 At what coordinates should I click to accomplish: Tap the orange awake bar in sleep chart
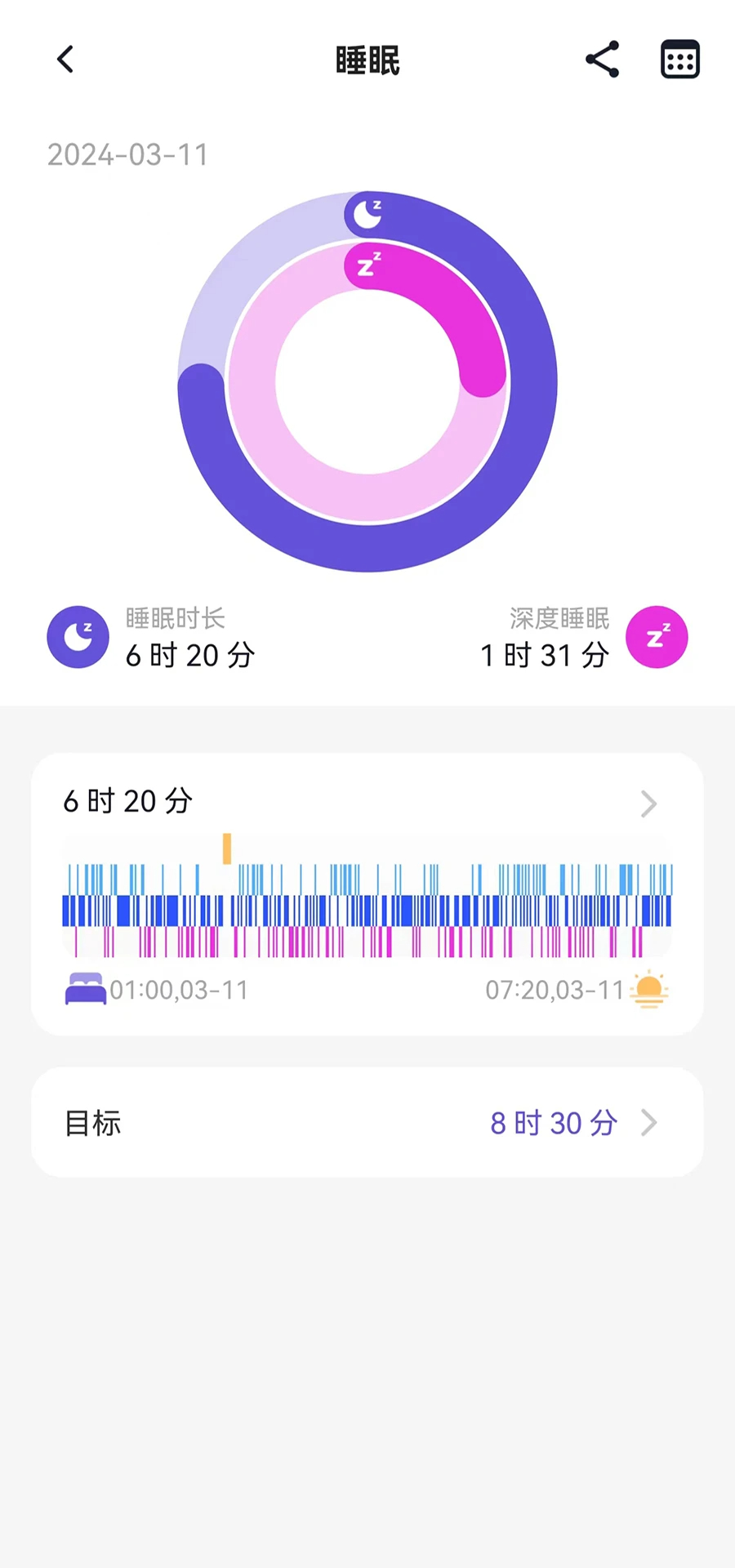(226, 849)
